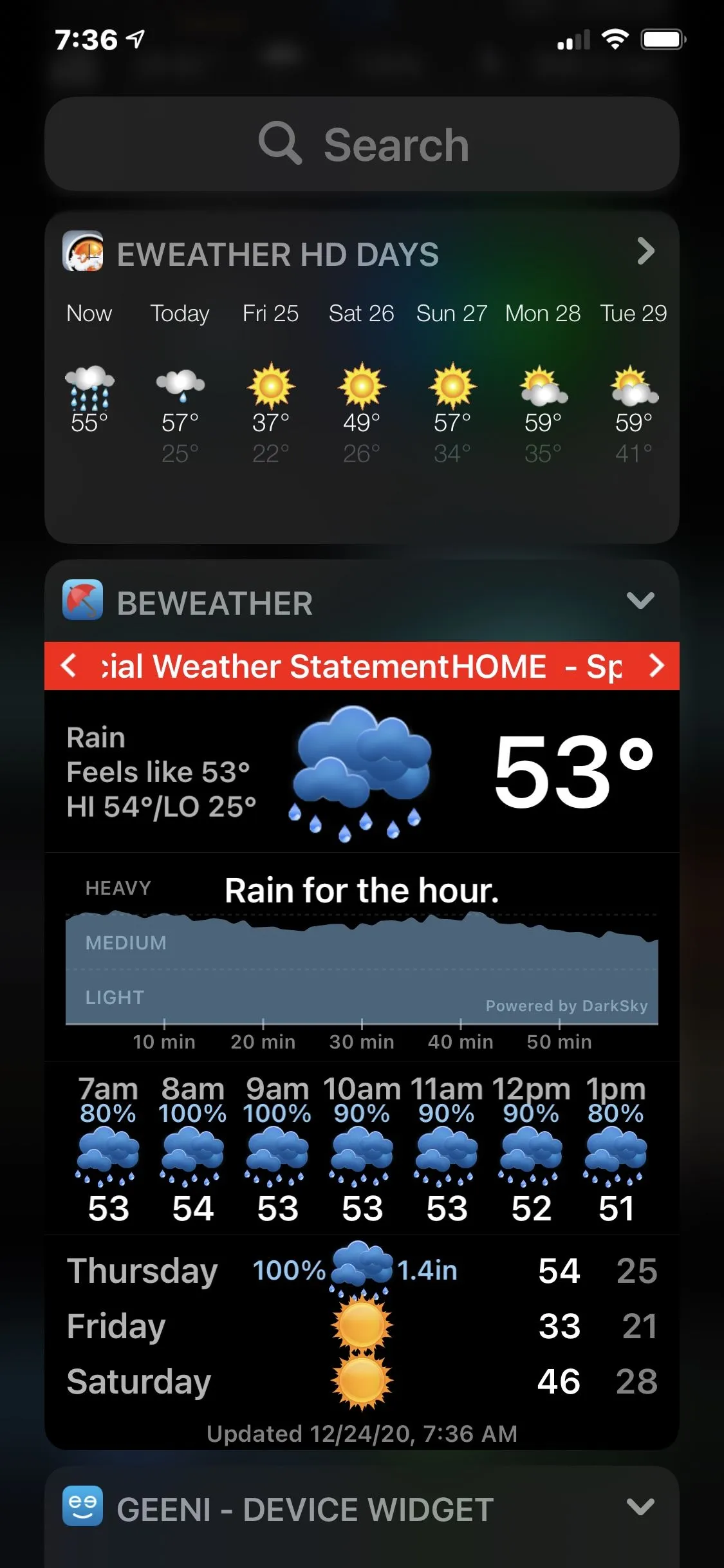The image size is (724, 1568).
Task: Show the next weather alert
Action: tap(656, 666)
